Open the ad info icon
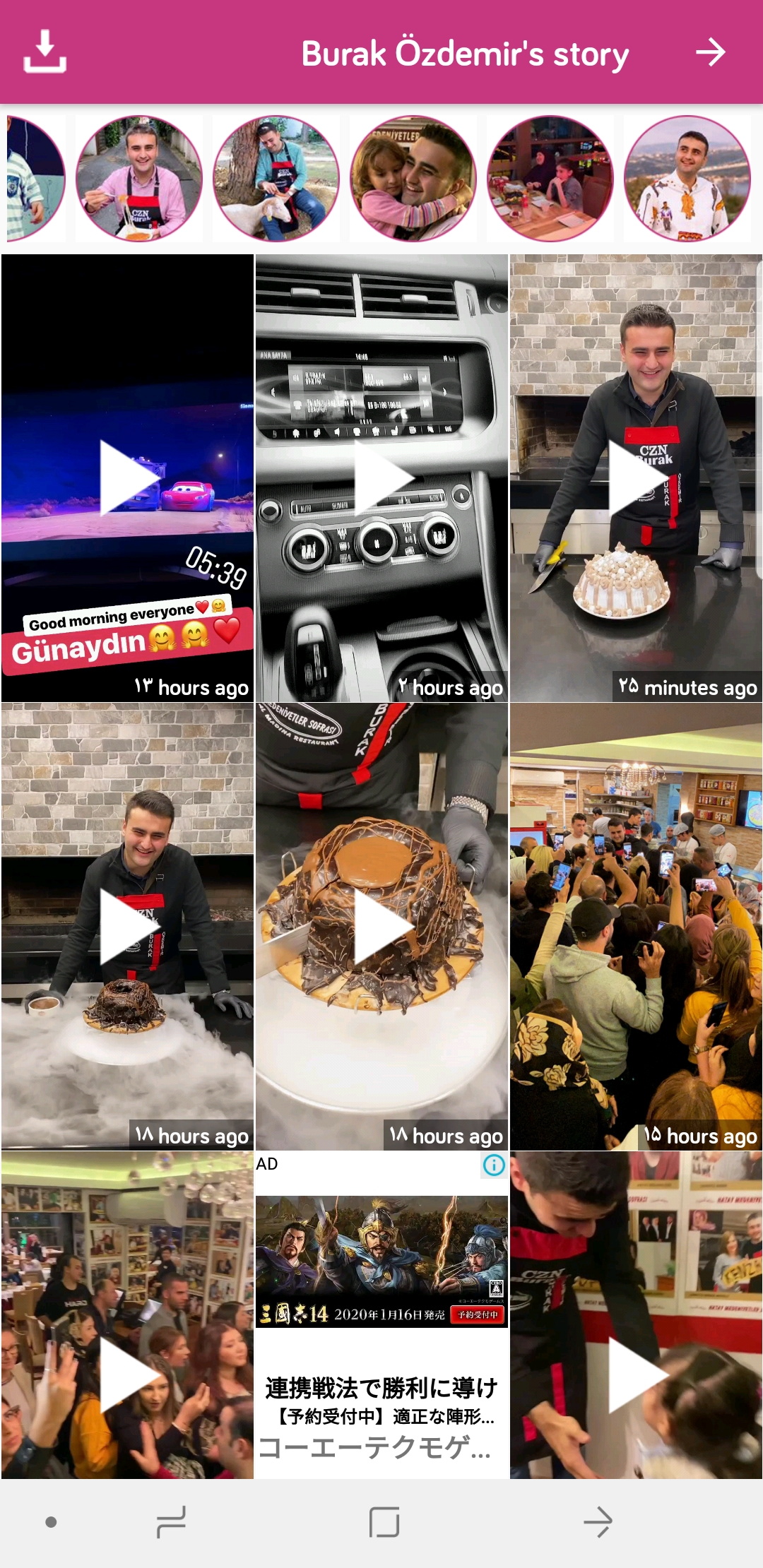 (494, 1165)
